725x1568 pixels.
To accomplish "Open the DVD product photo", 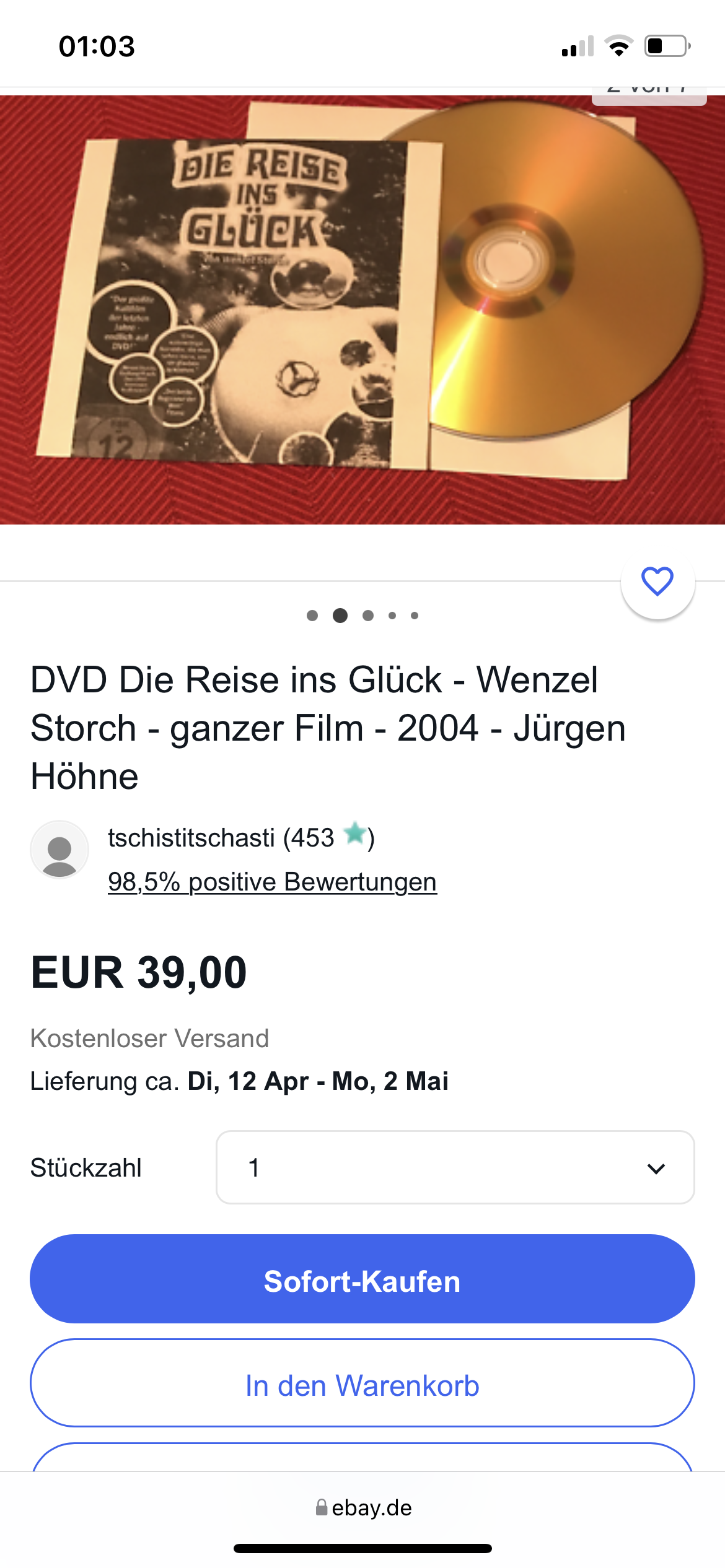I will click(x=362, y=310).
